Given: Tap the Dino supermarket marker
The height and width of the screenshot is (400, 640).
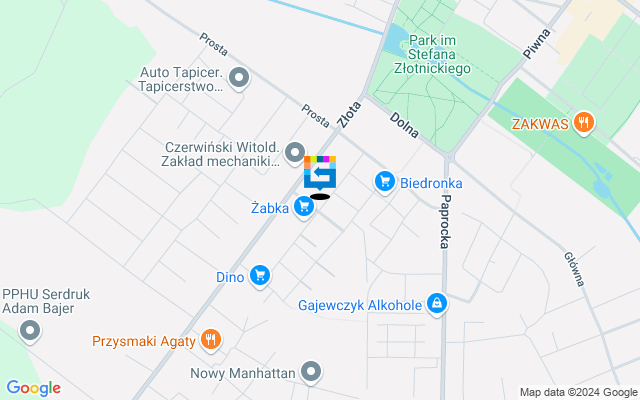Looking at the screenshot, I should point(260,275).
